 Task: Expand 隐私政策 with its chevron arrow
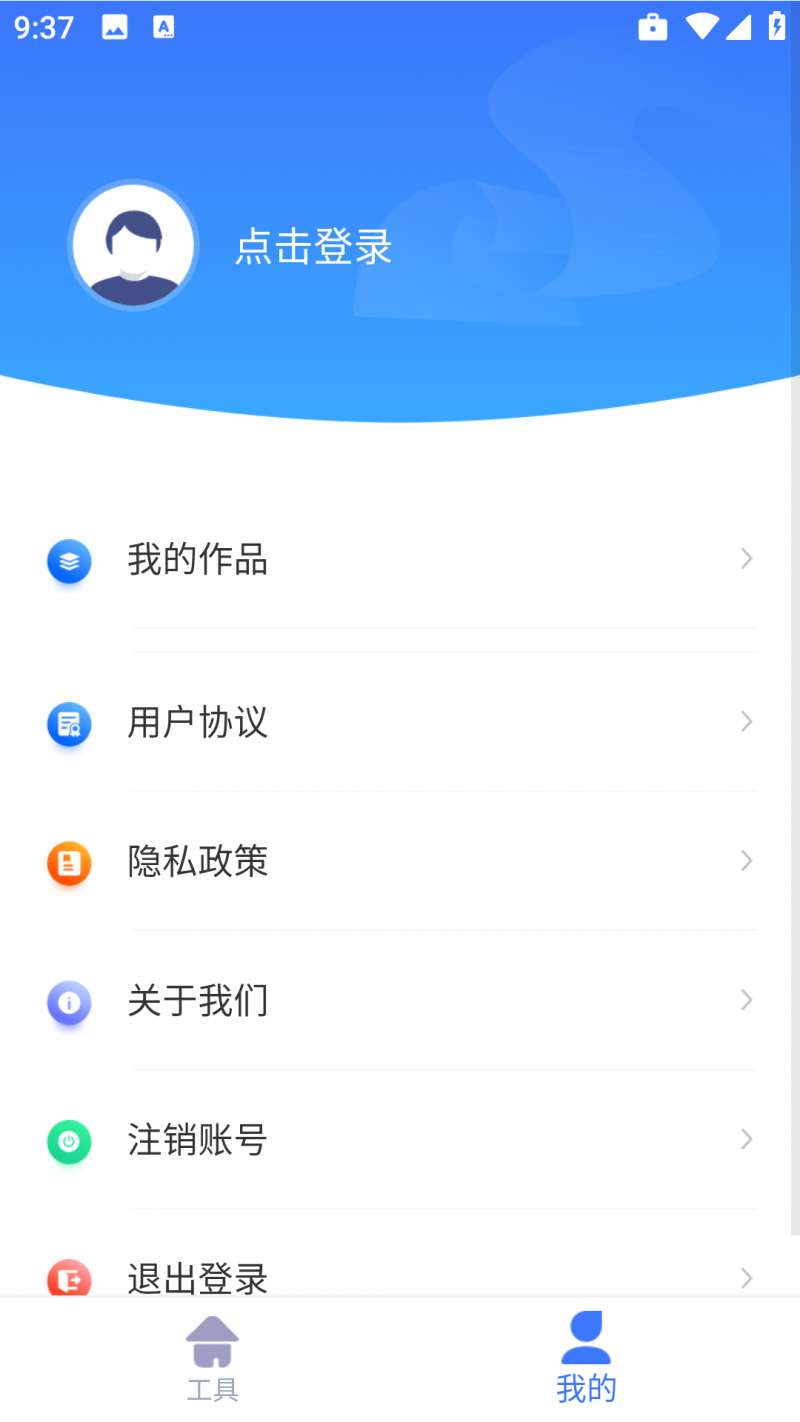point(746,860)
